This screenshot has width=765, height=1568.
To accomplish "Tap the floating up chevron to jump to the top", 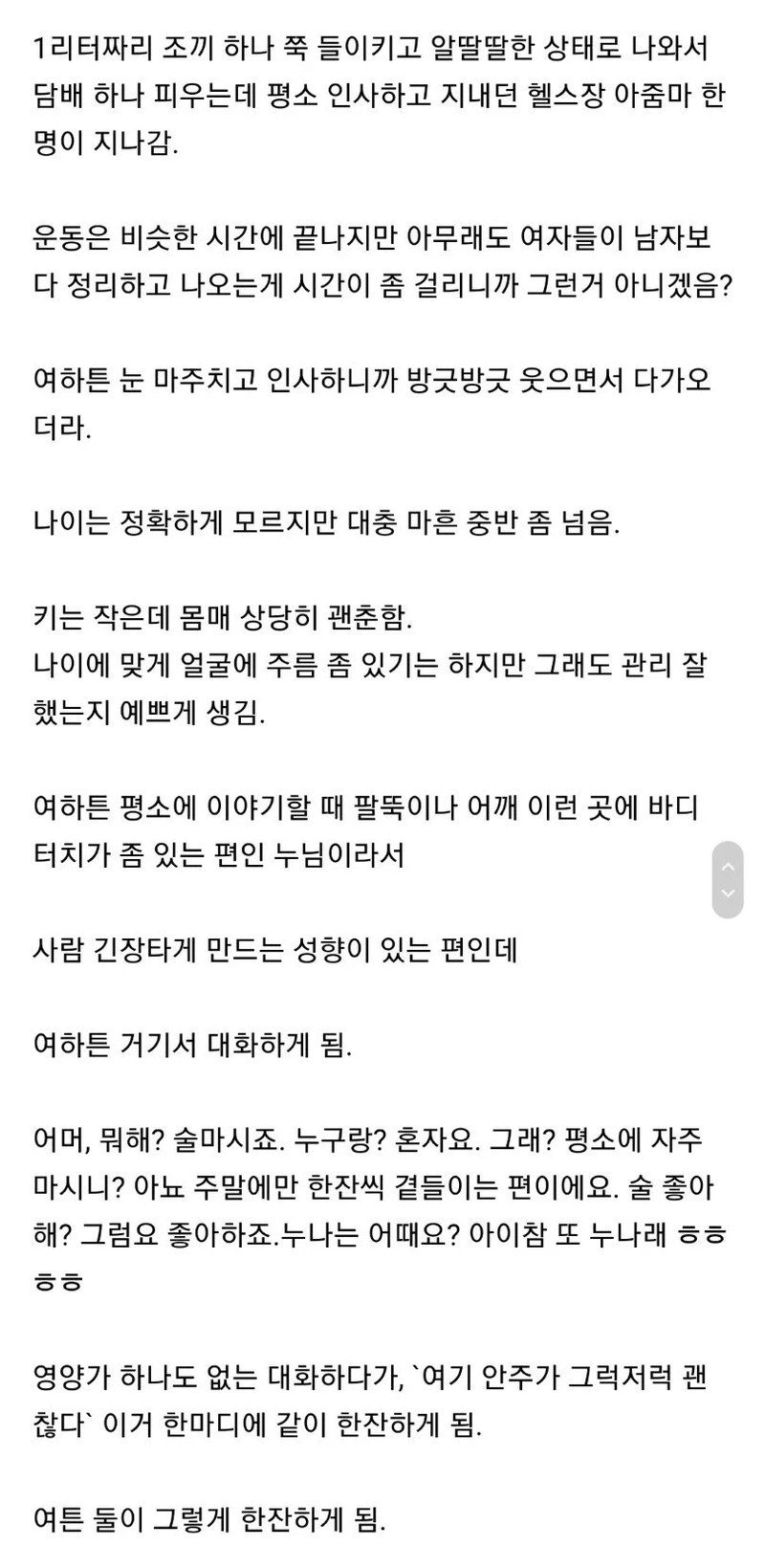I will [728, 867].
